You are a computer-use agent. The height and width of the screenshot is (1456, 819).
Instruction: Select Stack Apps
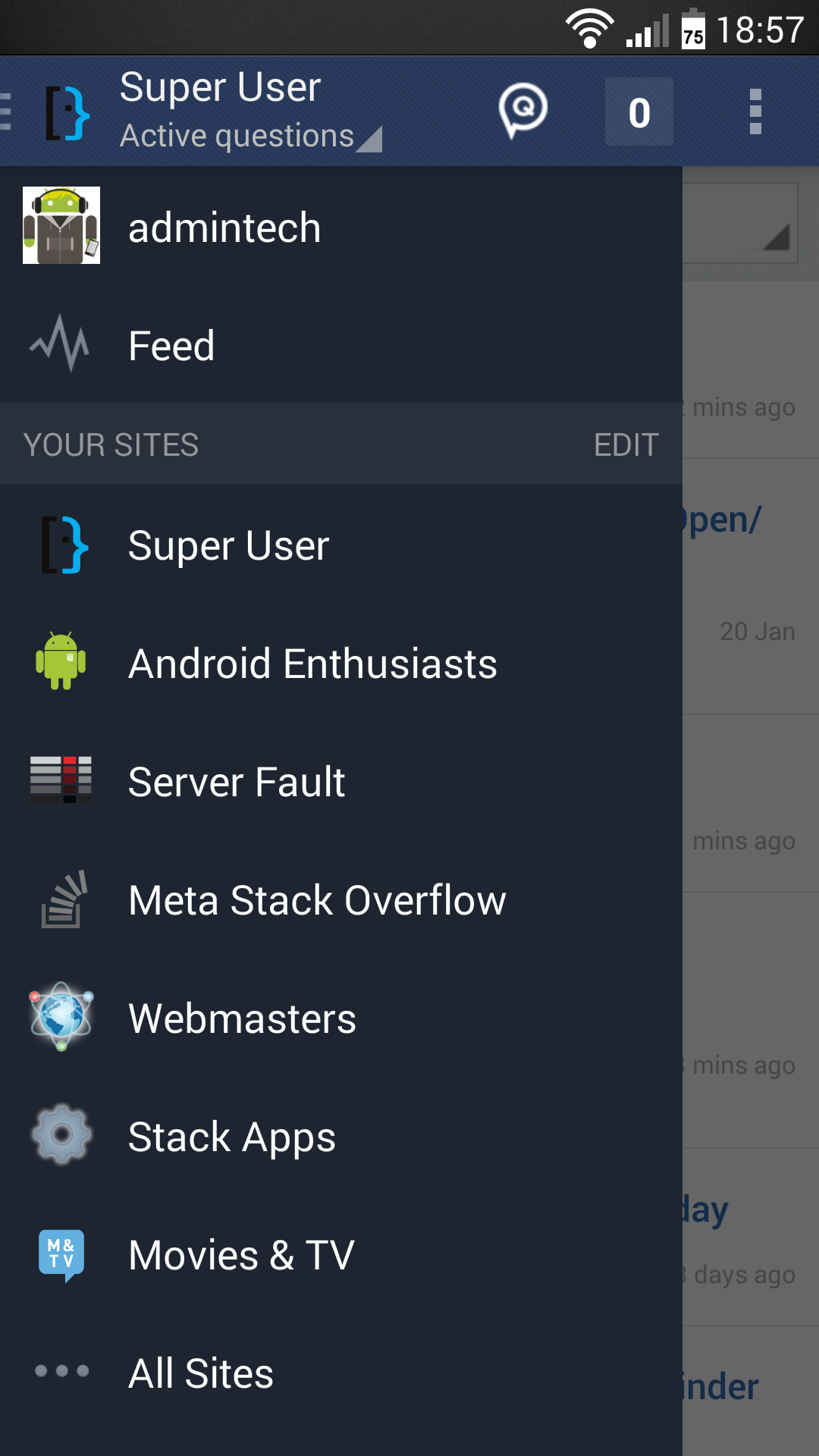pyautogui.click(x=341, y=1137)
